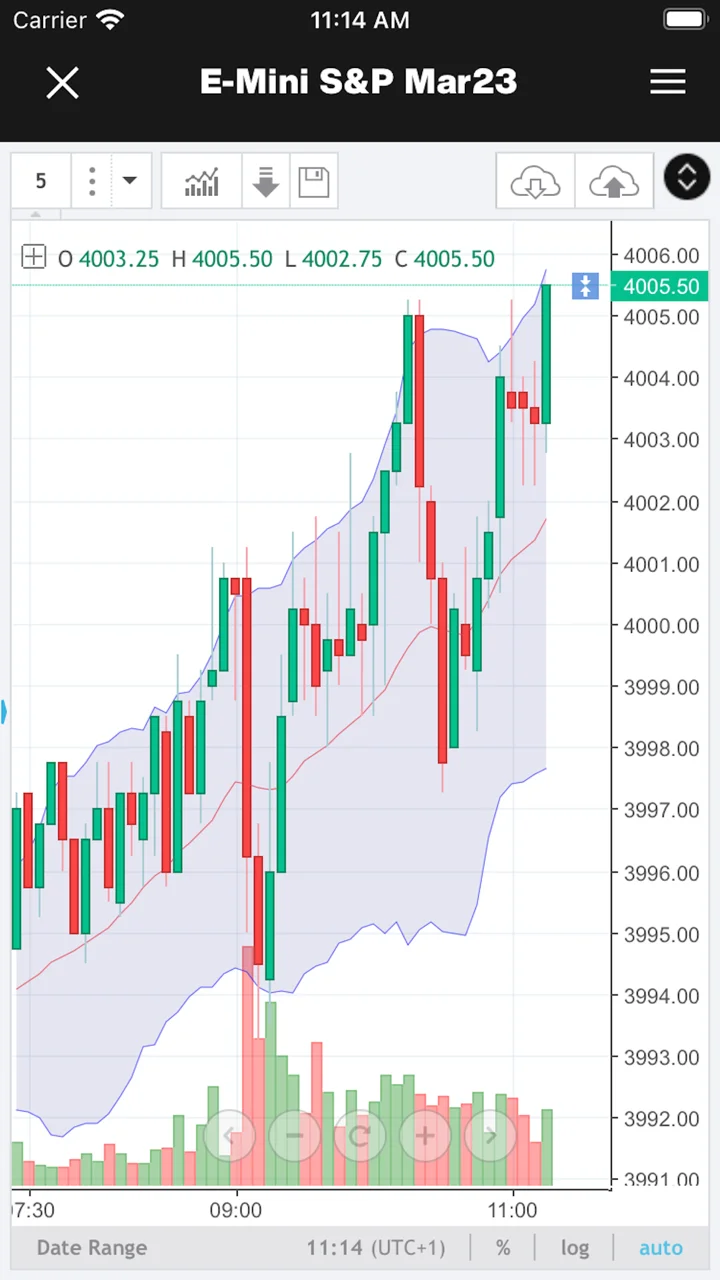720x1280 pixels.
Task: Close the E-Mini S&P chart
Action: coord(62,82)
